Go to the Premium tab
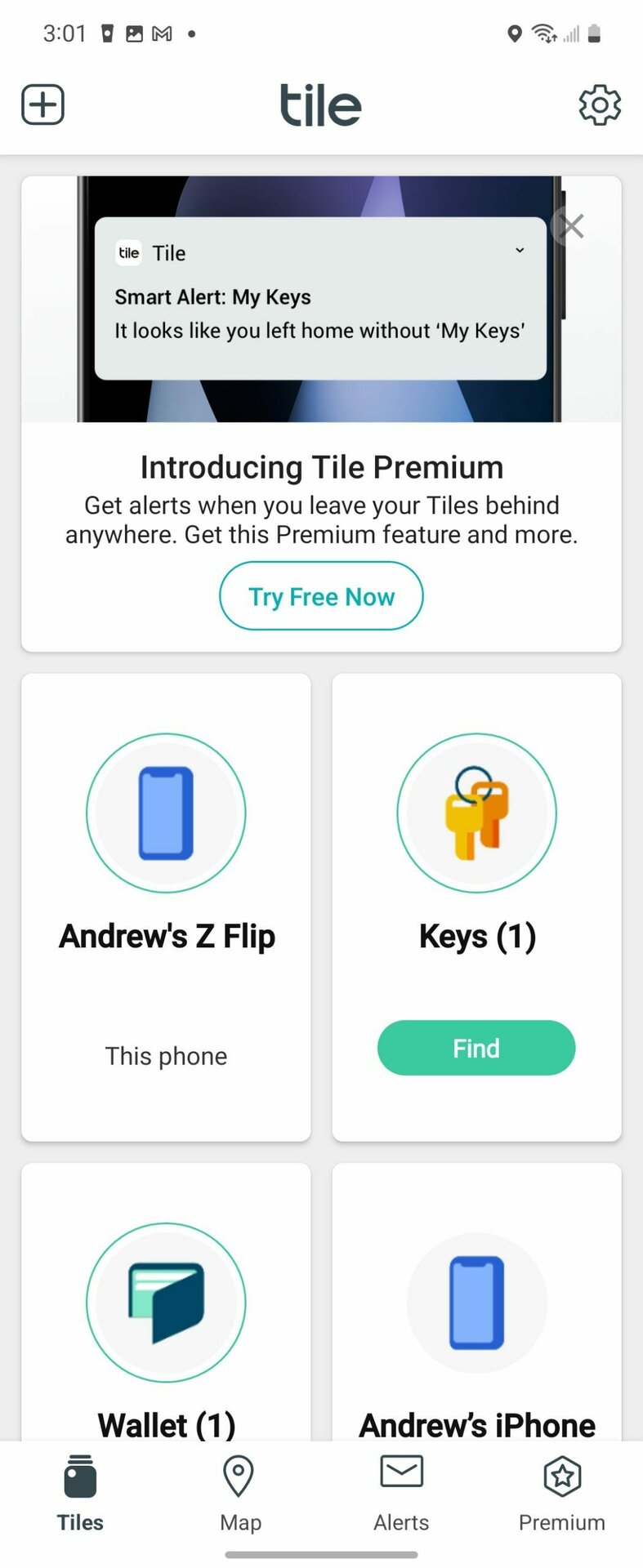Screen dimensions: 643x1568 [562, 1494]
